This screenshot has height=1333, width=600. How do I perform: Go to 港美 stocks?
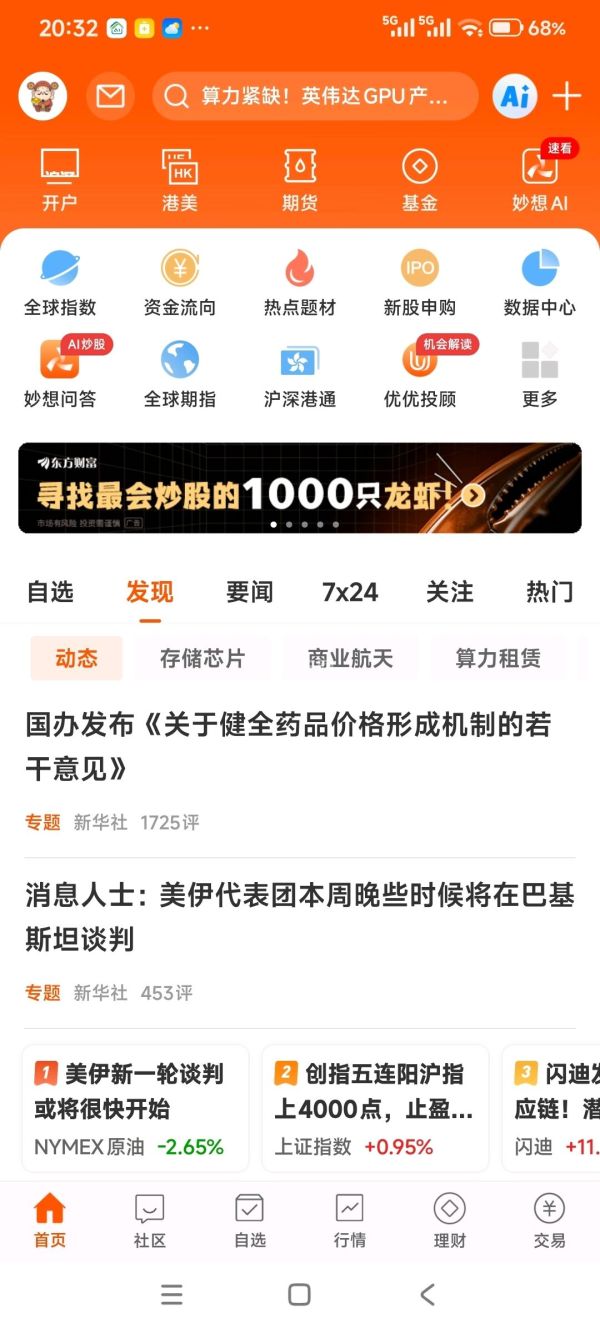[x=180, y=180]
